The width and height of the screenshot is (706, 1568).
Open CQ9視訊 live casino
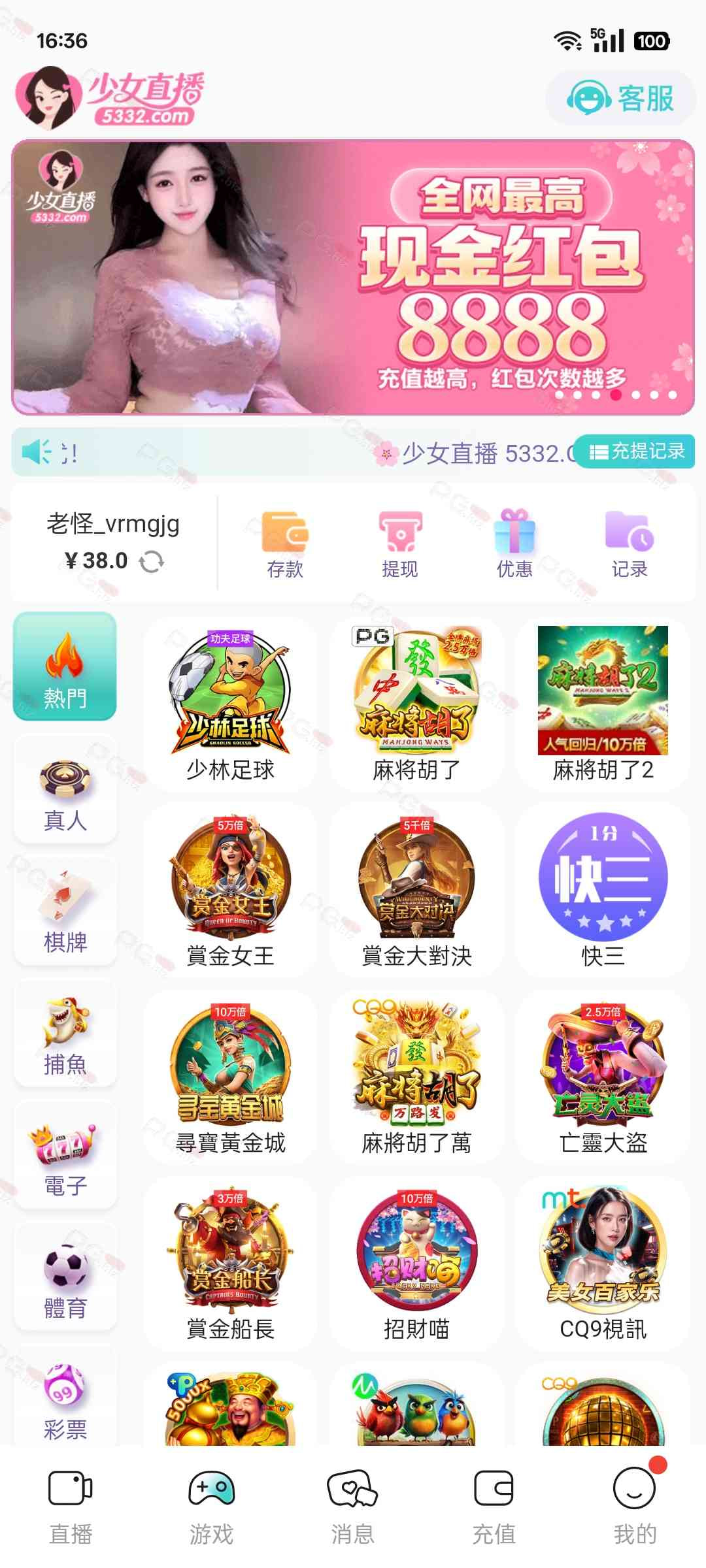pos(603,1265)
